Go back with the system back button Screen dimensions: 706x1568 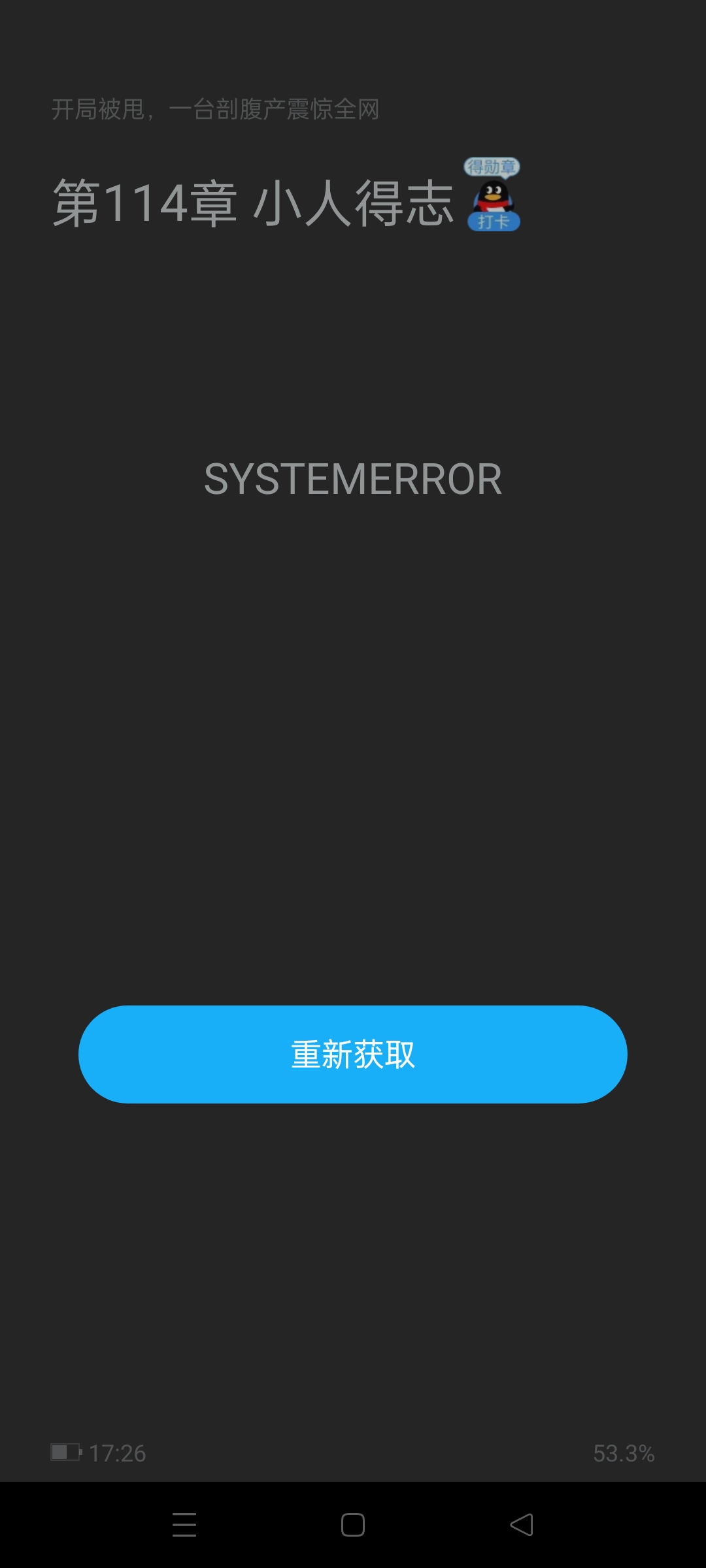point(522,1525)
